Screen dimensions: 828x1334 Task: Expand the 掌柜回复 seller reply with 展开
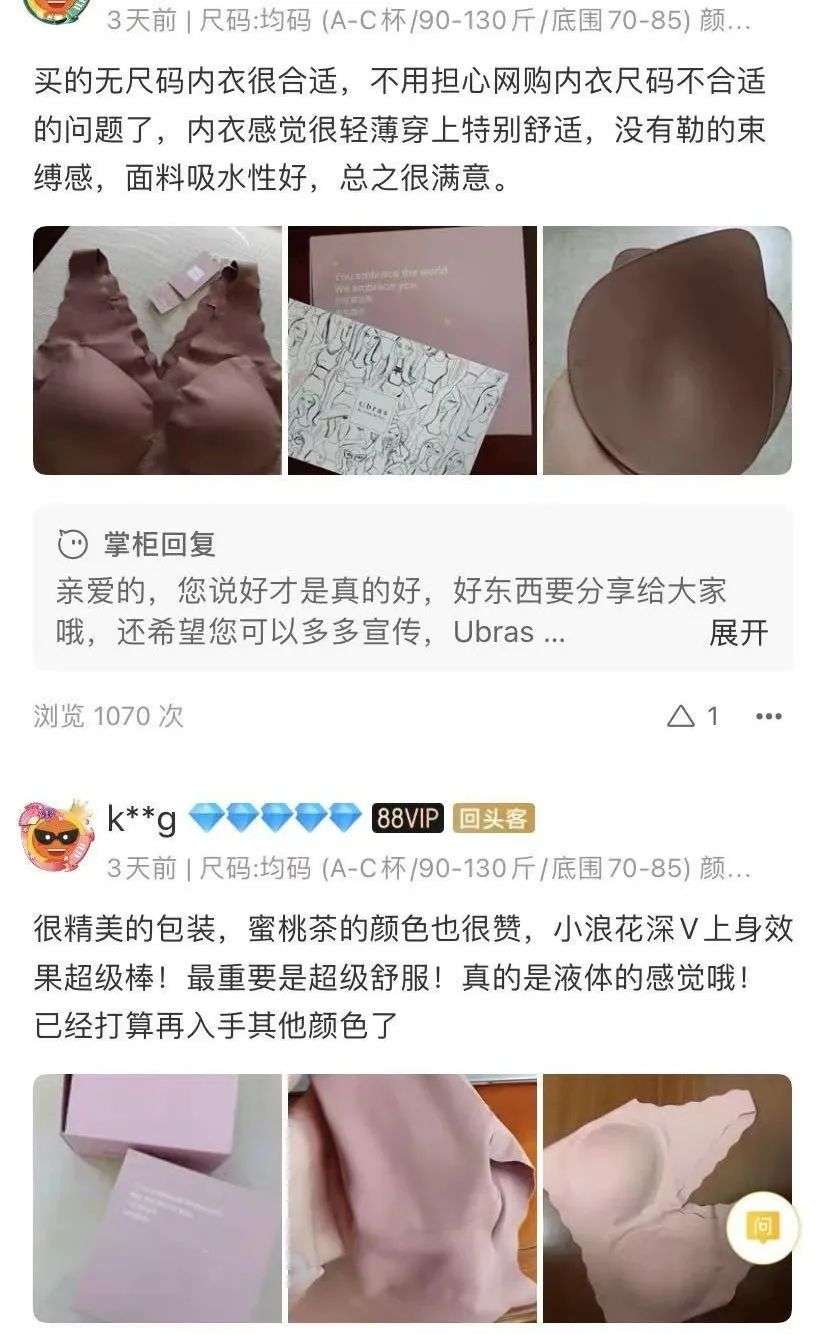point(738,633)
